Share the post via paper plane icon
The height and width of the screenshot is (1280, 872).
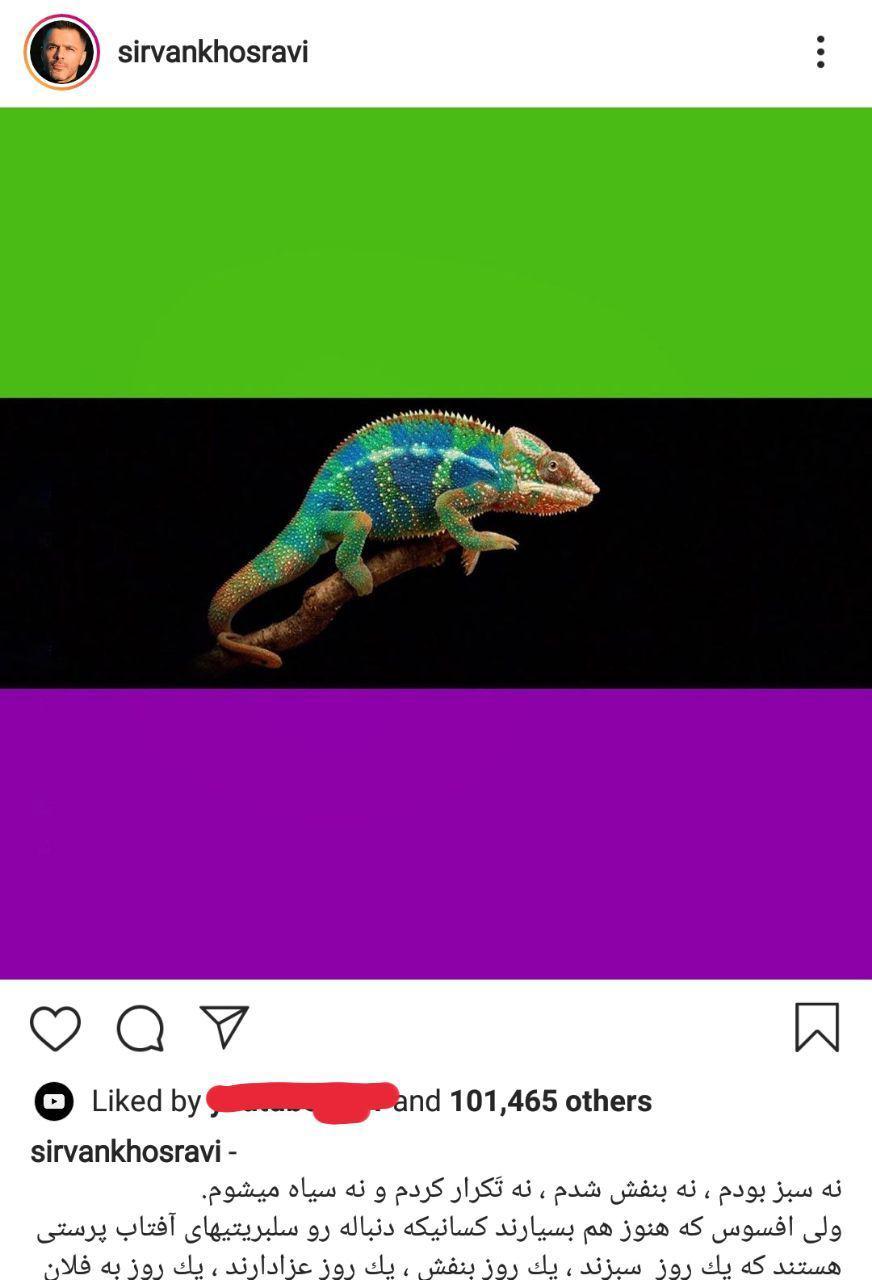[224, 1027]
